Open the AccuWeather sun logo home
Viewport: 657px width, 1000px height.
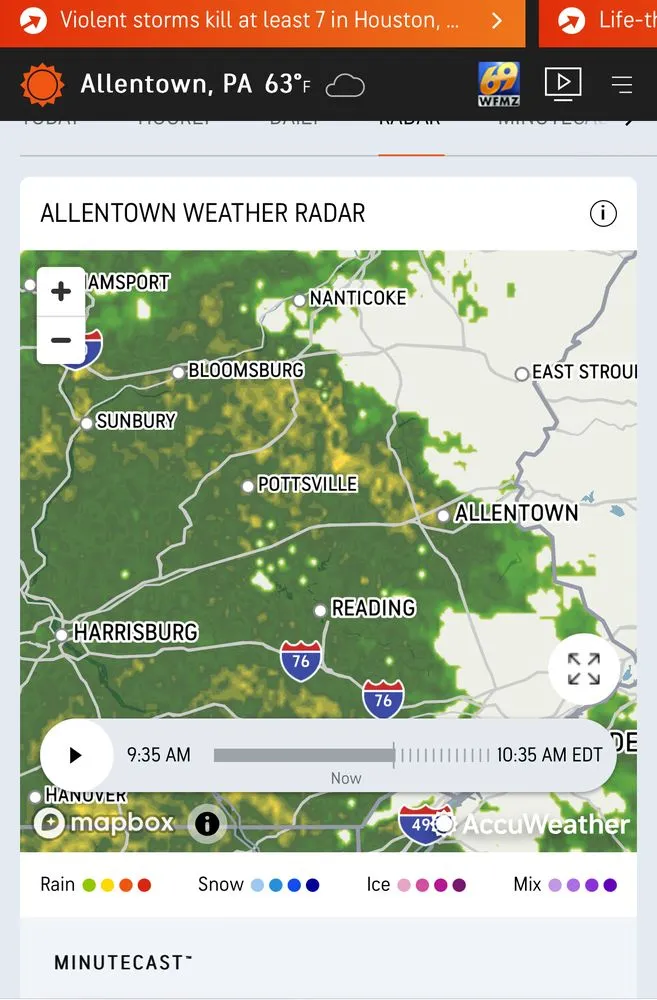pos(42,85)
